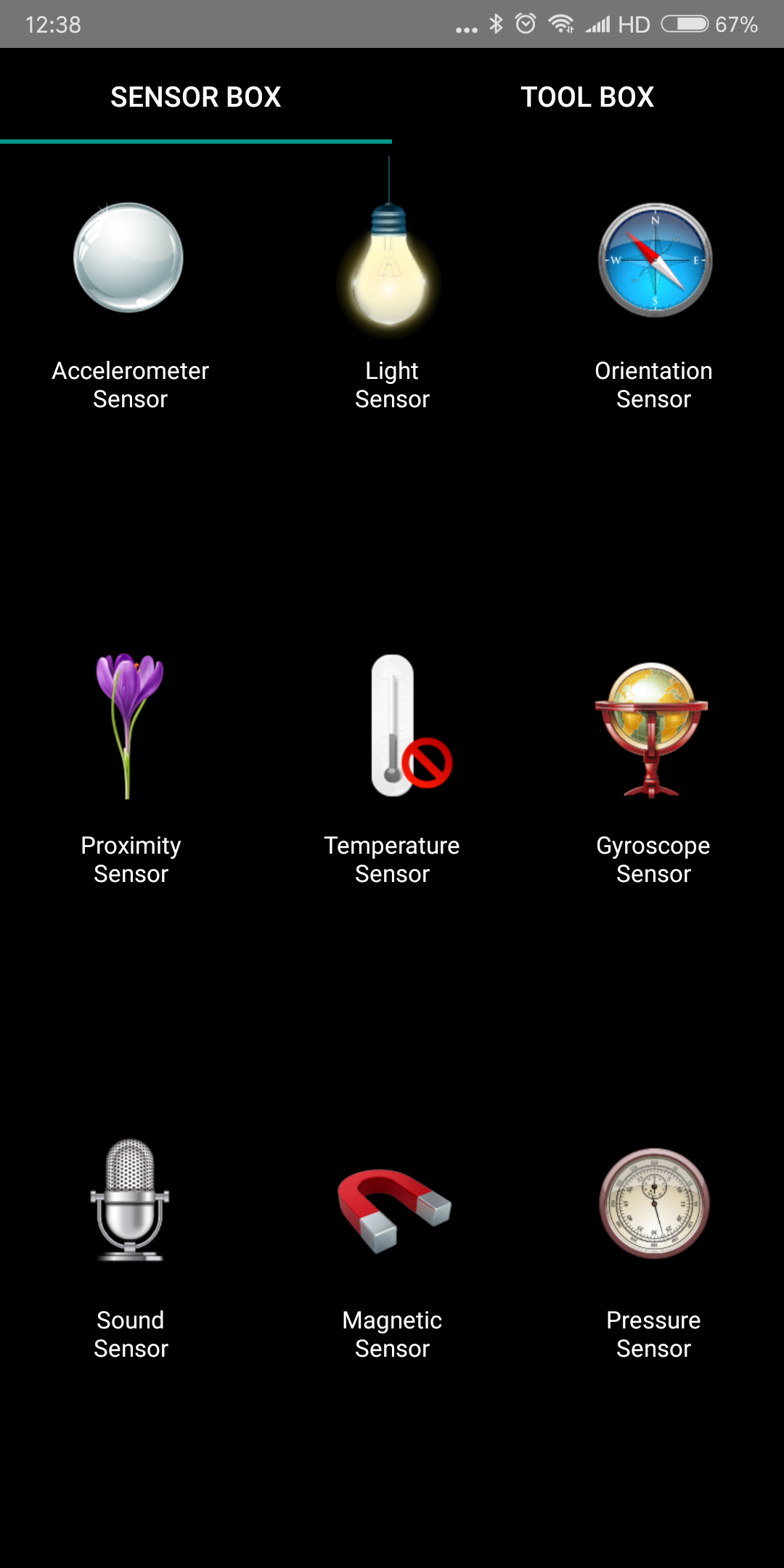Open the Magnetic Sensor magnet
Screen dimensions: 784x1568
click(x=394, y=1210)
